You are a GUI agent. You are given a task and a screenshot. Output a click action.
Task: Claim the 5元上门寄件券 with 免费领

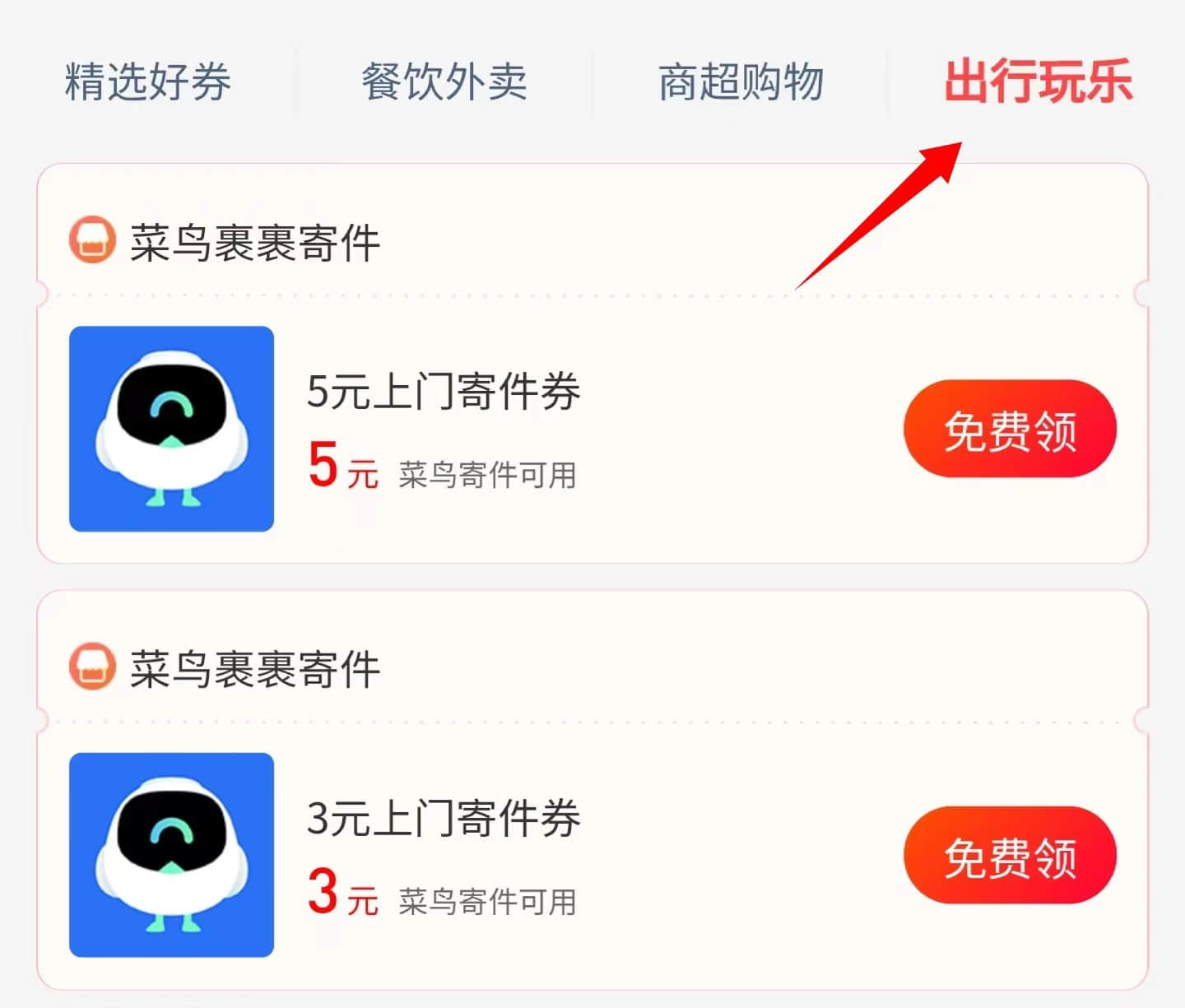pos(1010,429)
